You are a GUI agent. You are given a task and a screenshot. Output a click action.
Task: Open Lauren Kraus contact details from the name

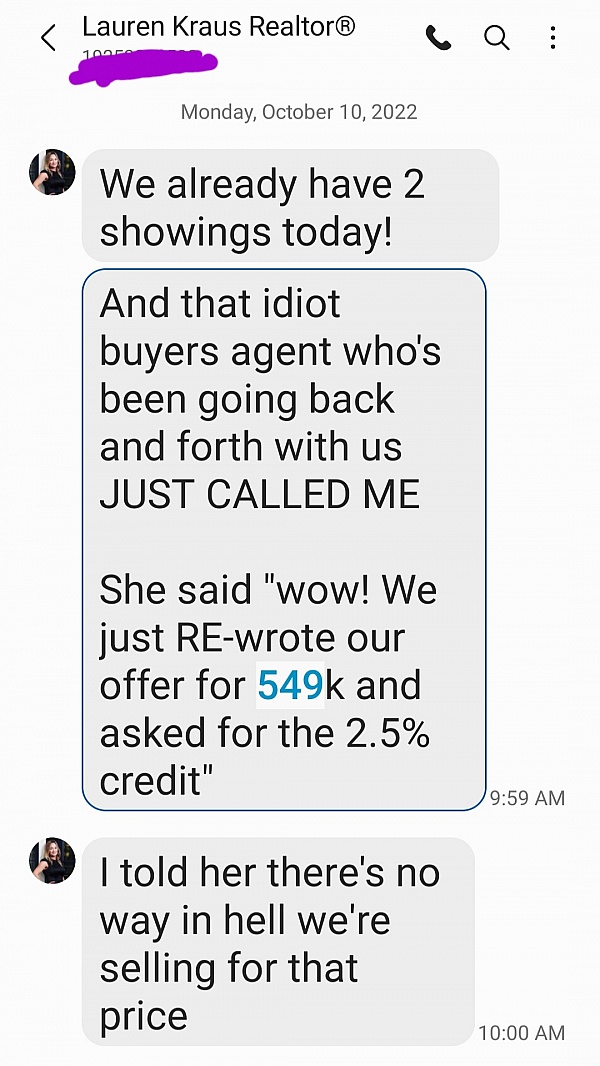pyautogui.click(x=218, y=26)
